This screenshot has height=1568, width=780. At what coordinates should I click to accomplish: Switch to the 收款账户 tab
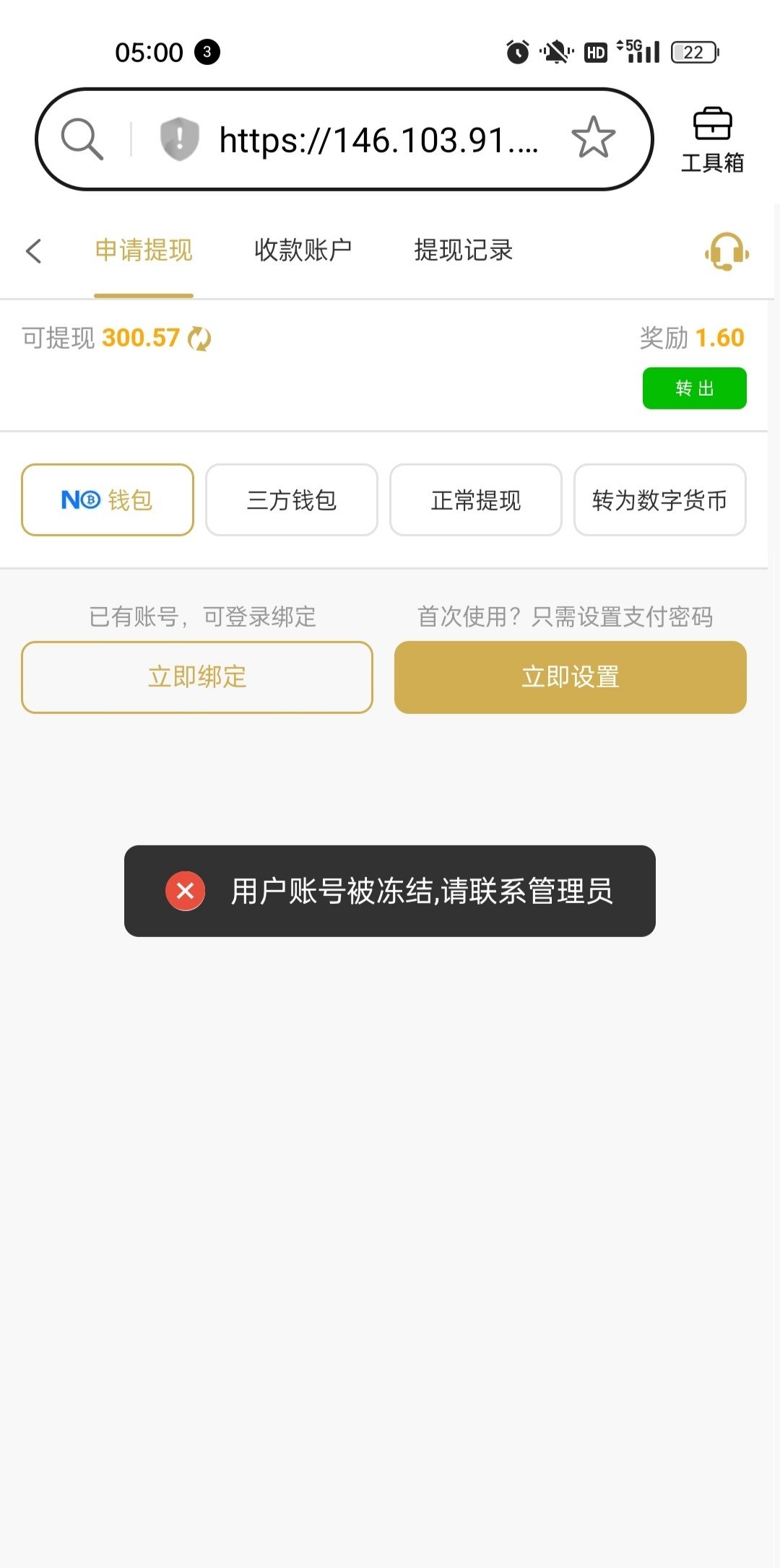click(303, 251)
